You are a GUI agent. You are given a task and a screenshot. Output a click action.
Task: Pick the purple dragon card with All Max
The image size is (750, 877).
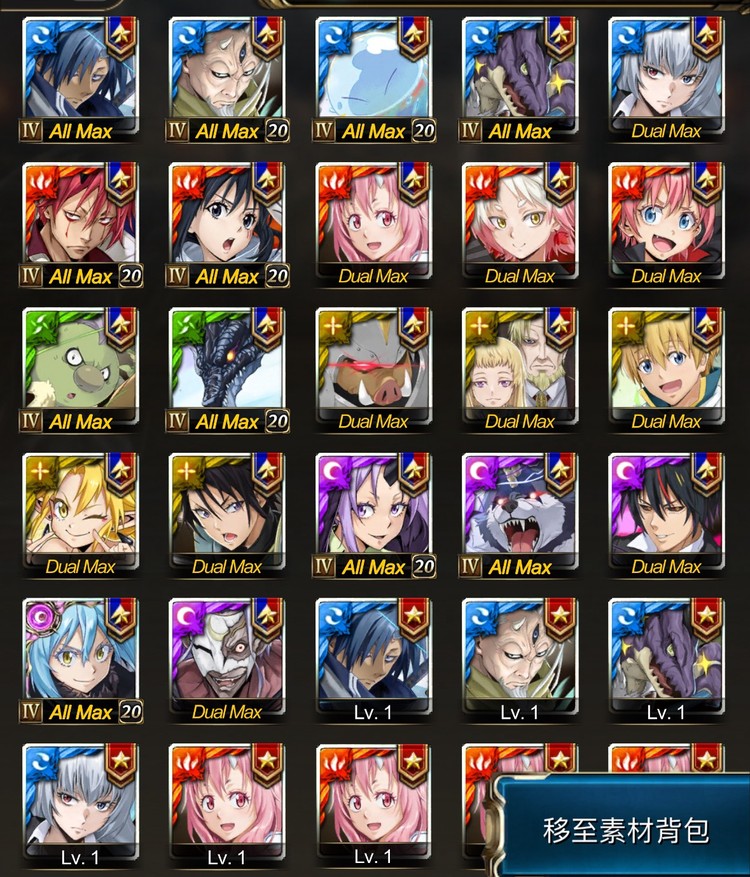coord(519,75)
